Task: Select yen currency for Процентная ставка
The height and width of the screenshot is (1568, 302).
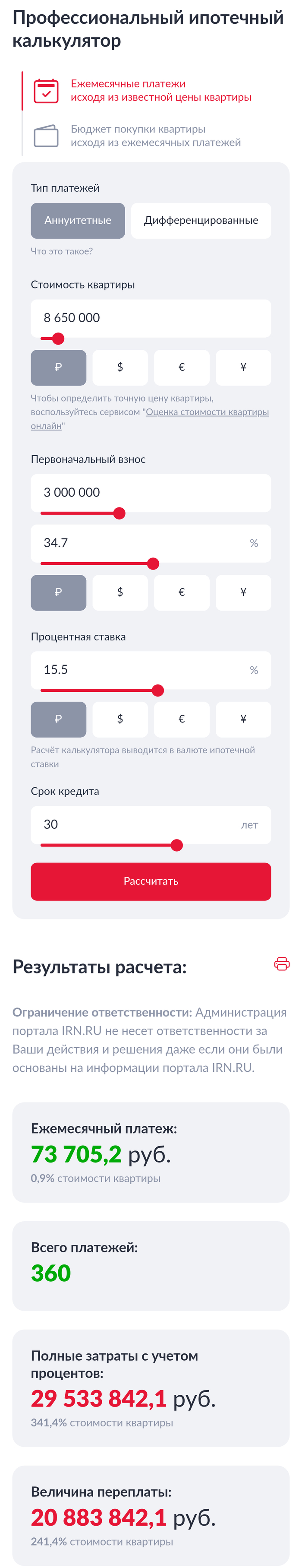Action: click(243, 719)
